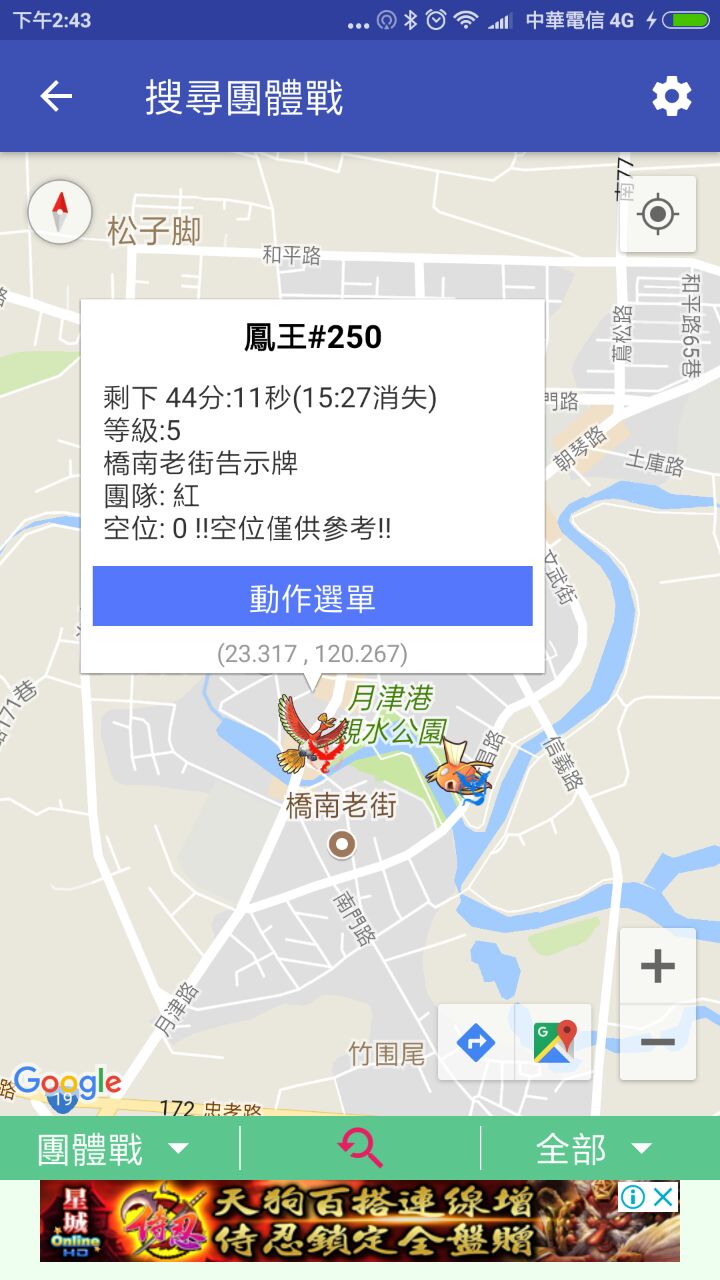
Task: Center the map on my location
Action: (657, 214)
